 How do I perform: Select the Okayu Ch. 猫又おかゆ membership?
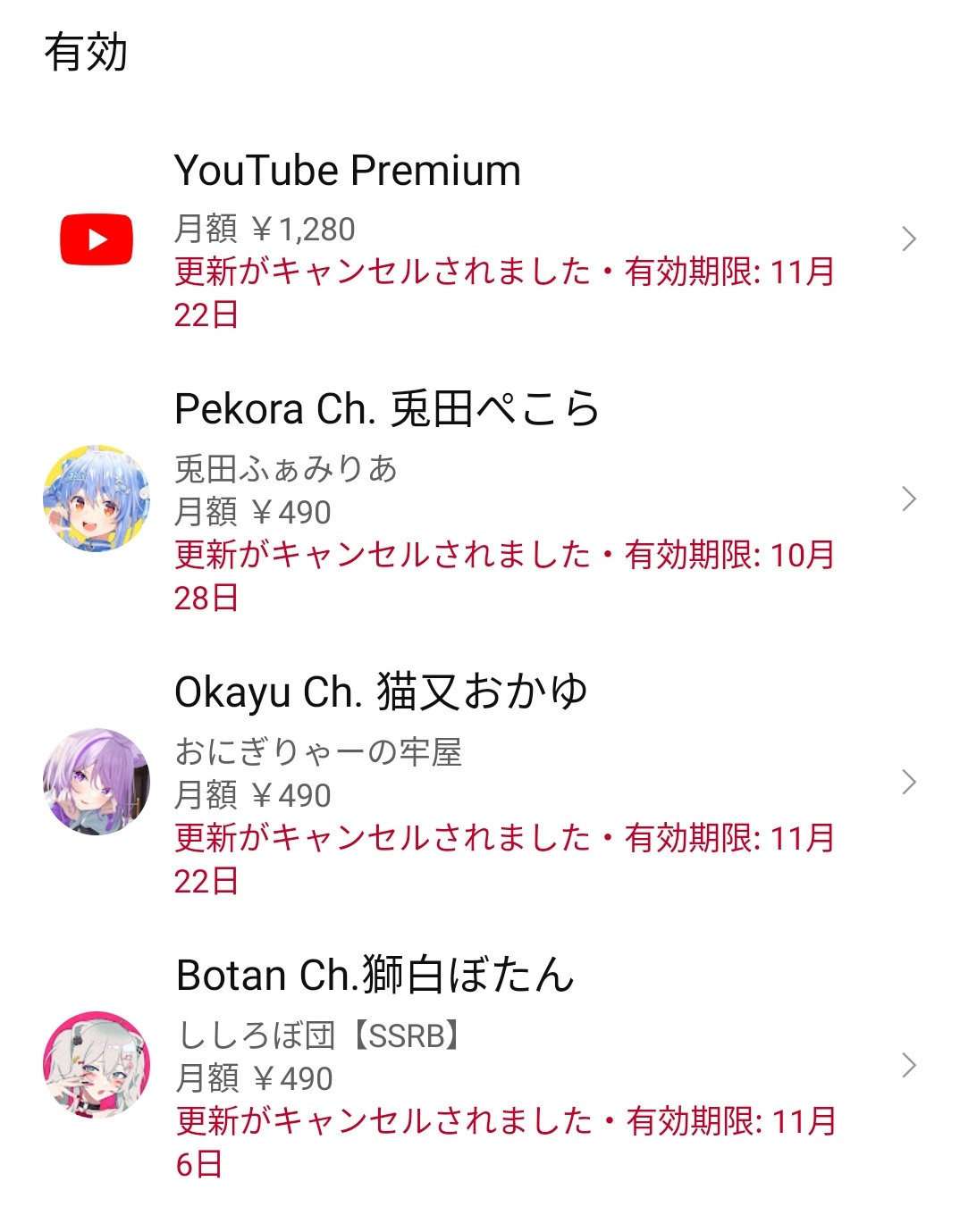coord(480,782)
